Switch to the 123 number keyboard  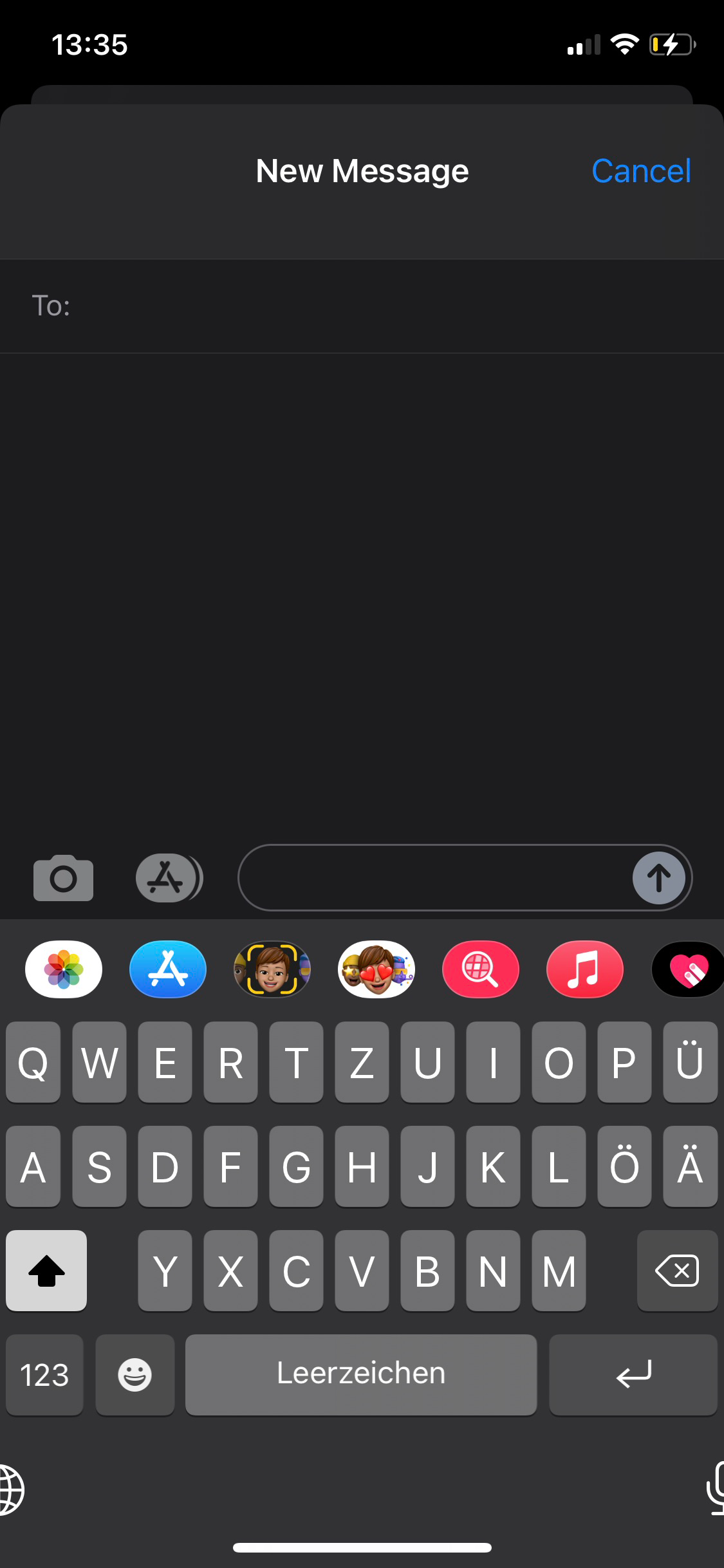click(x=44, y=1375)
